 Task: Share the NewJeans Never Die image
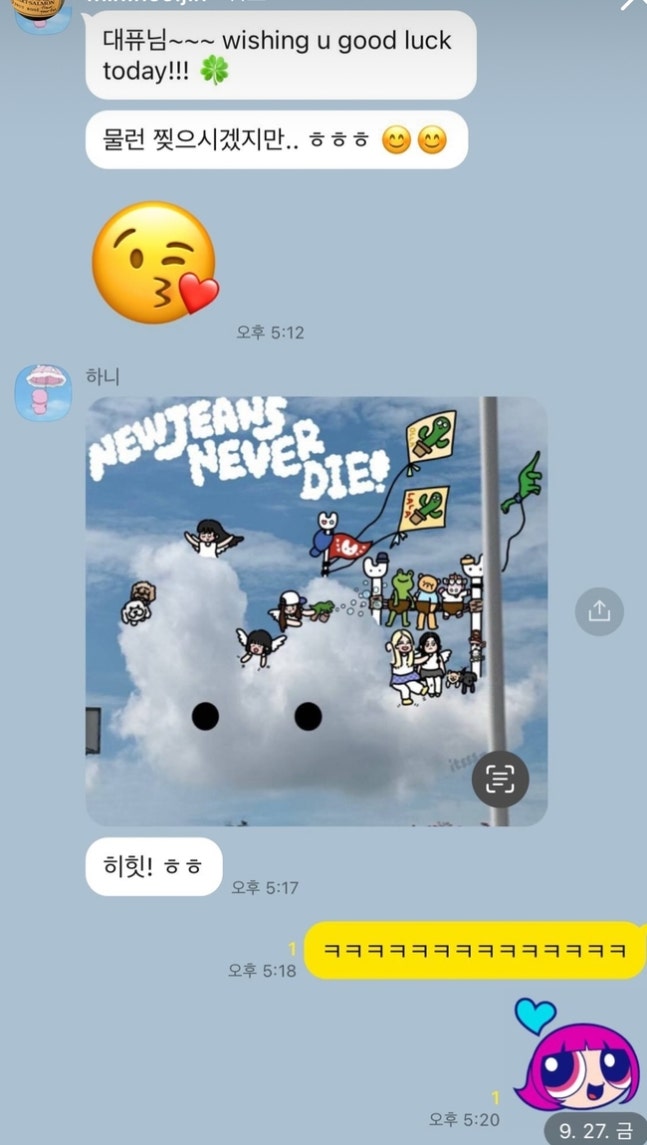click(599, 611)
